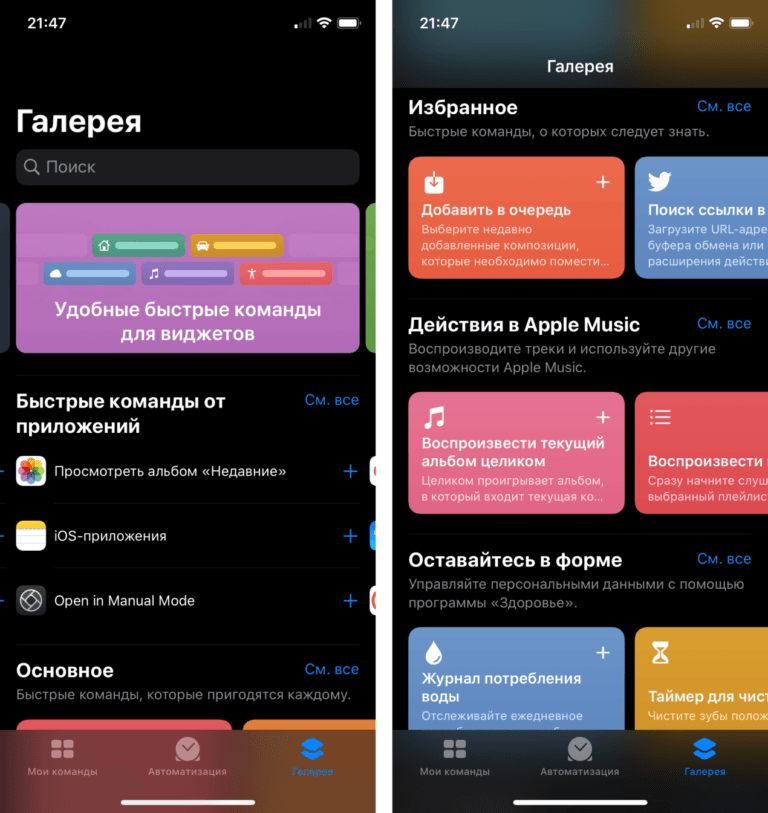Tap «См. все» next to Основное
Viewport: 768px width, 813px height.
pyautogui.click(x=331, y=670)
